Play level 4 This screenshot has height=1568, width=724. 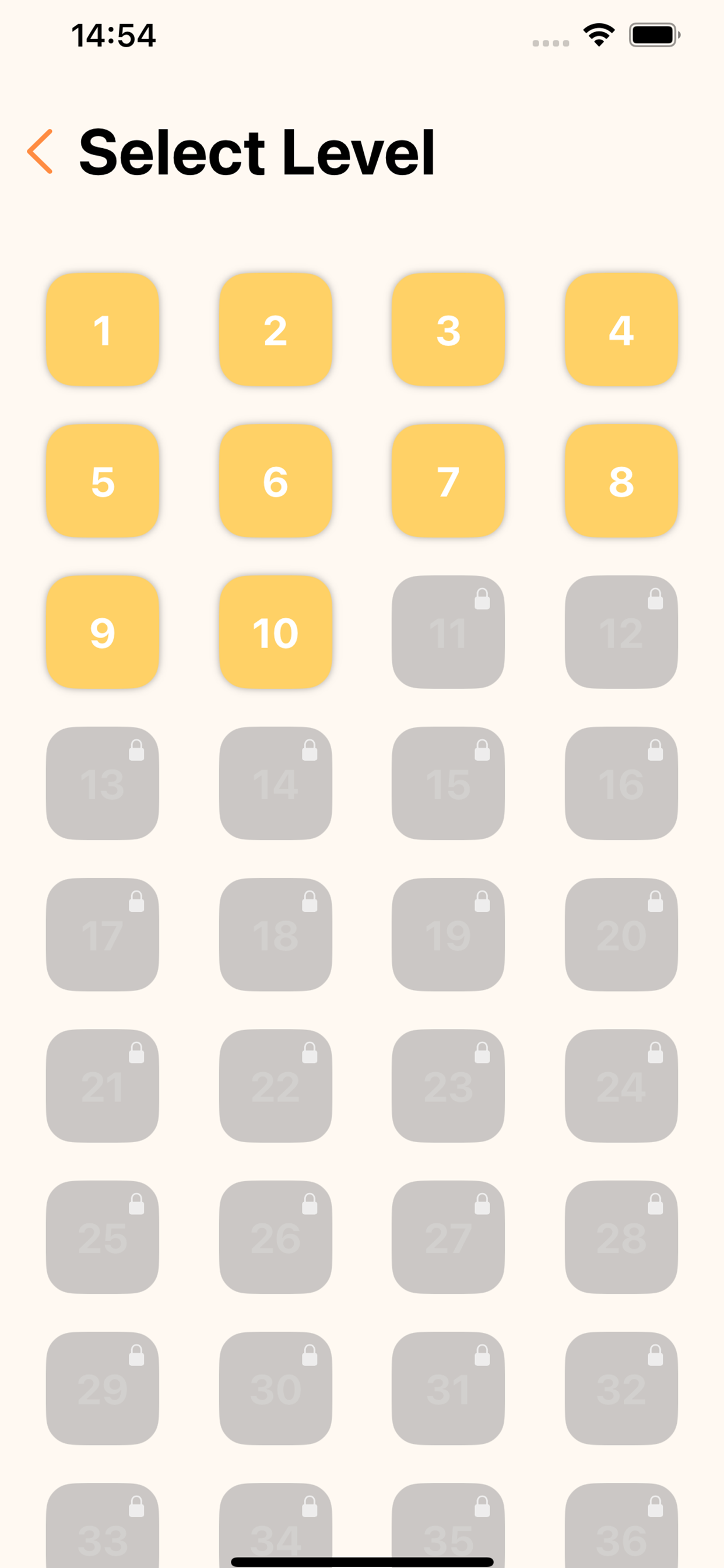point(621,330)
